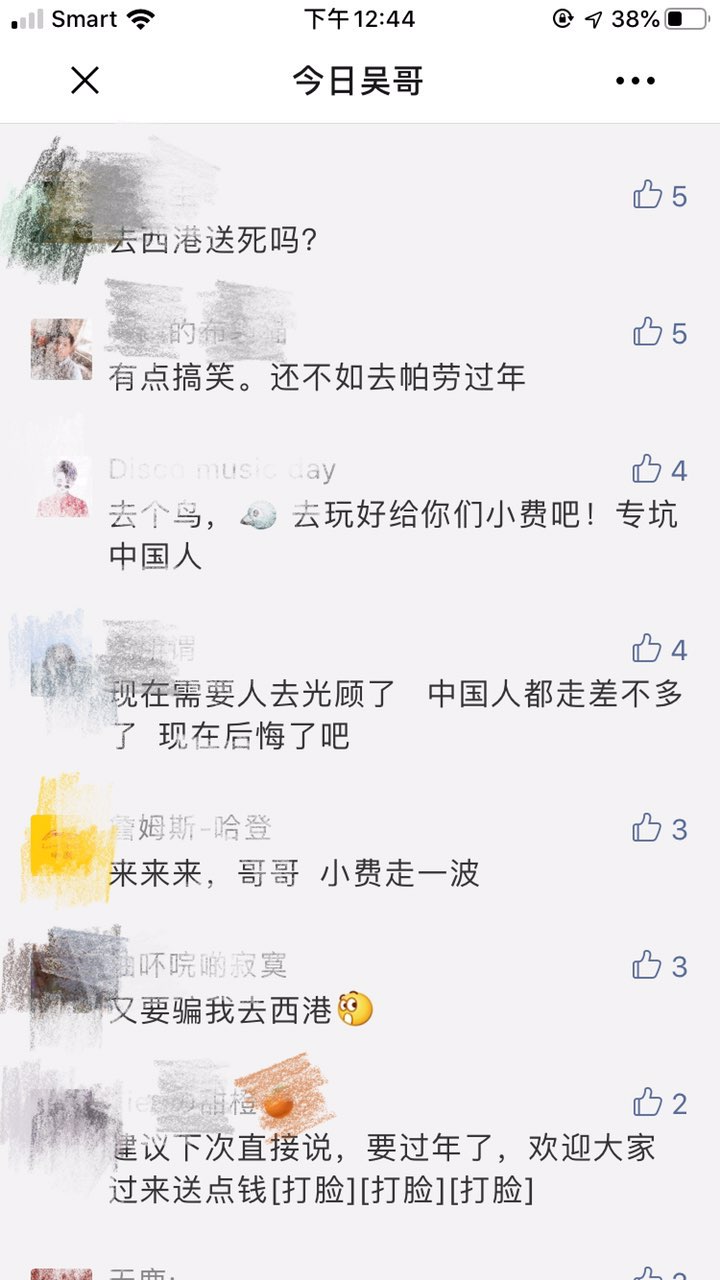Like the comment 有点搞笑。还不如去帕劳过年
Viewport: 720px width, 1280px height.
pyautogui.click(x=649, y=332)
